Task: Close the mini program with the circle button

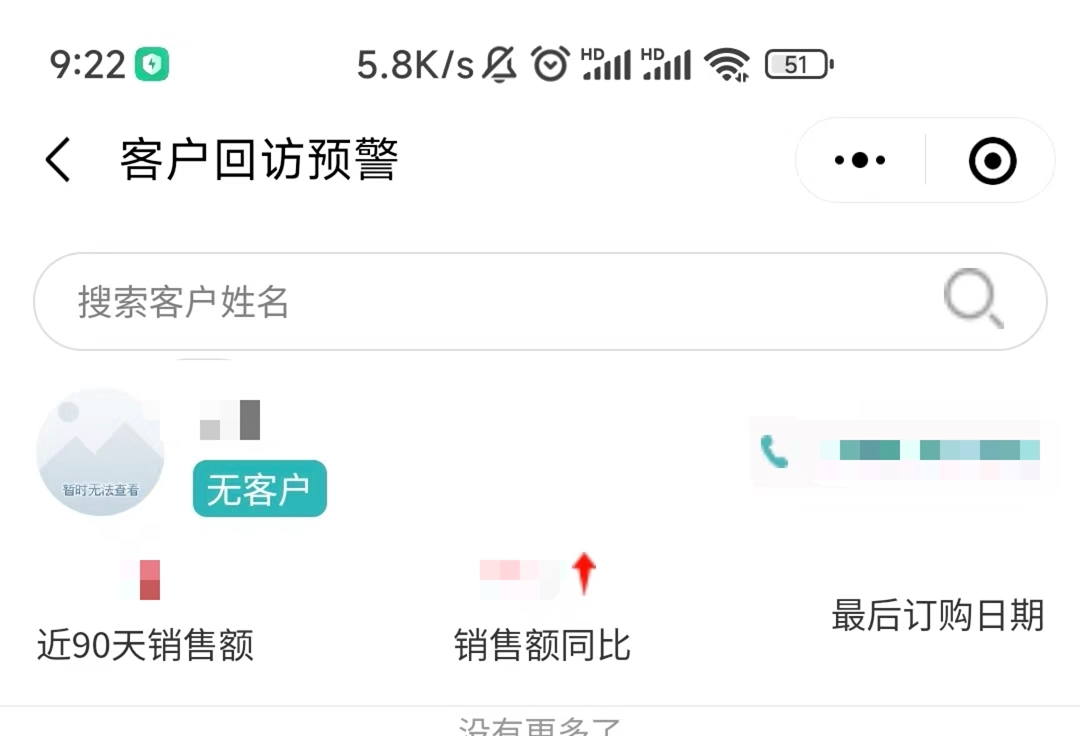Action: (x=992, y=160)
